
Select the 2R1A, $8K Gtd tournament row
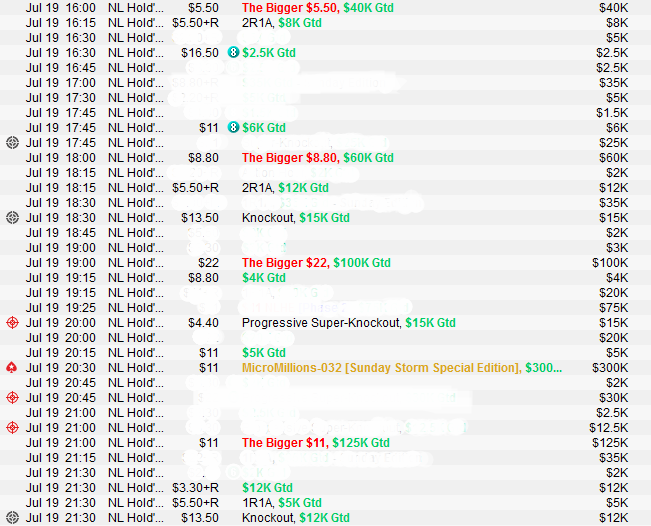[285, 22]
